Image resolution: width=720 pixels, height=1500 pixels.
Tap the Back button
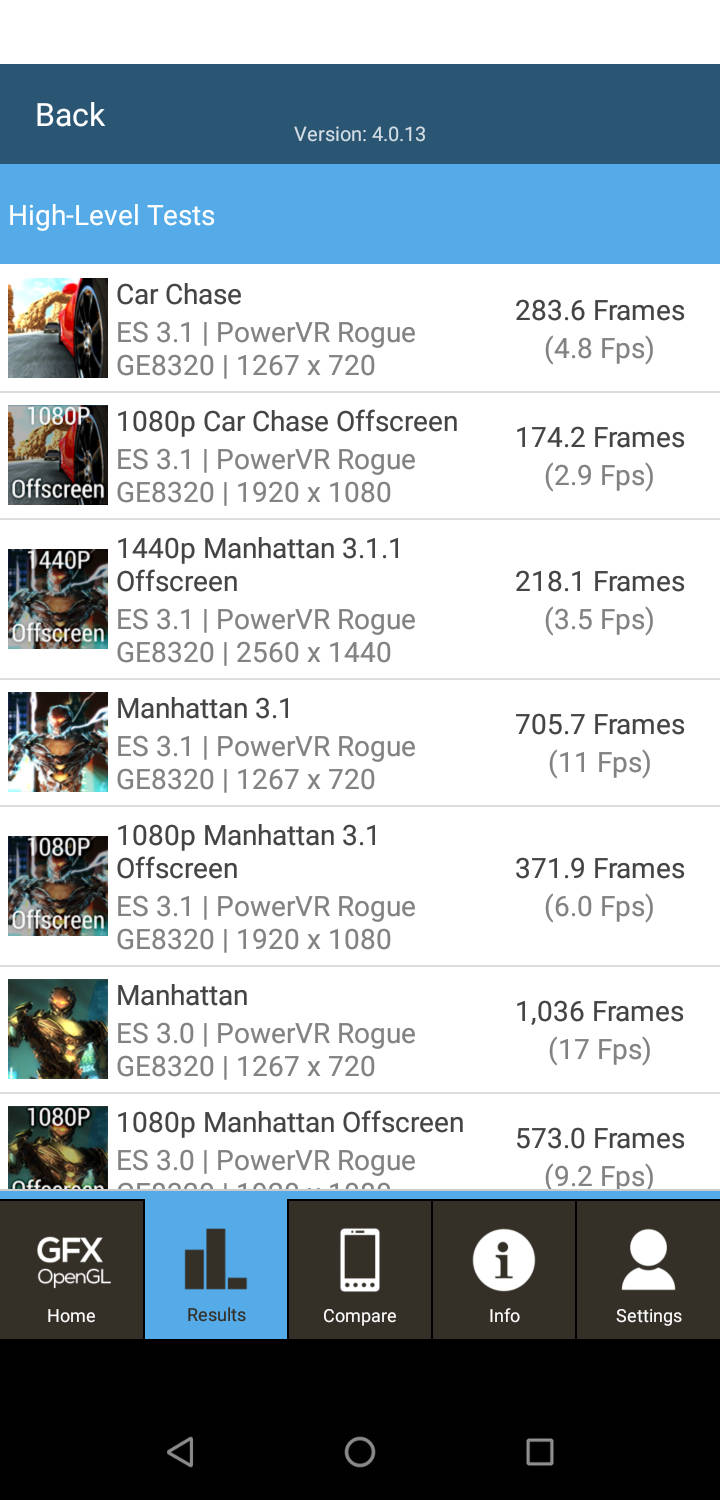tap(70, 115)
